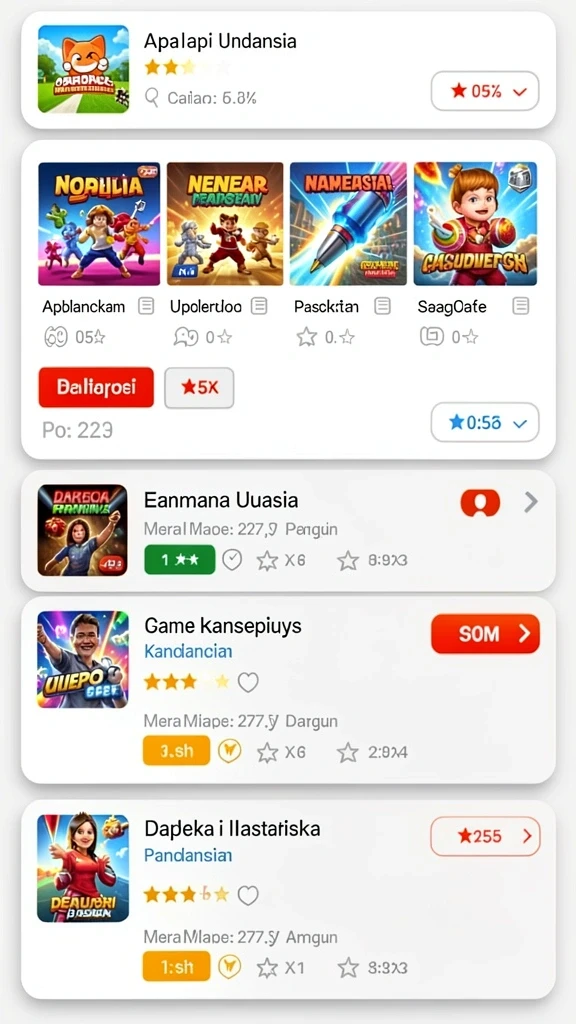Tap the red Dallaroei button
The width and height of the screenshot is (576, 1024).
96,387
